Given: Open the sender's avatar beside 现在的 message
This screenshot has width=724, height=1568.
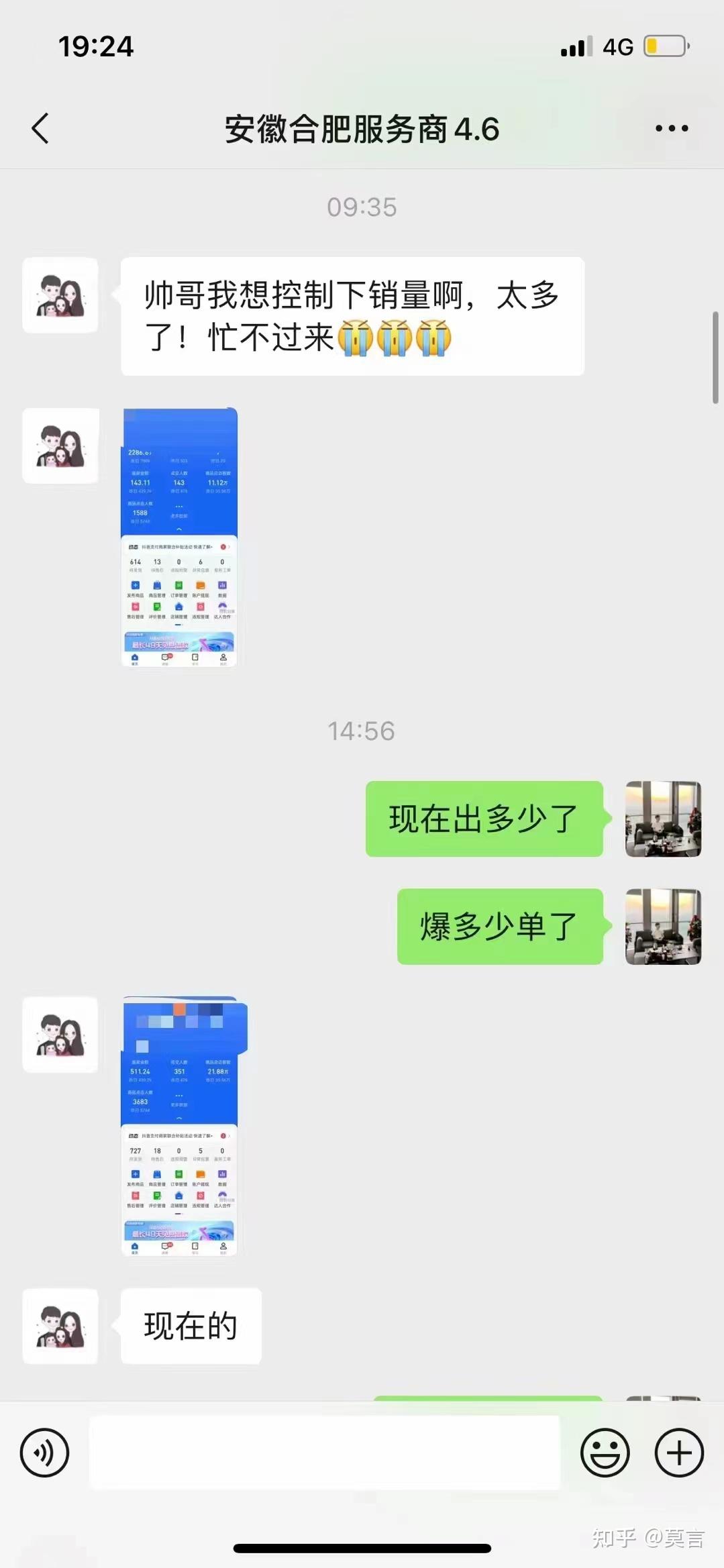Looking at the screenshot, I should click(x=60, y=1326).
